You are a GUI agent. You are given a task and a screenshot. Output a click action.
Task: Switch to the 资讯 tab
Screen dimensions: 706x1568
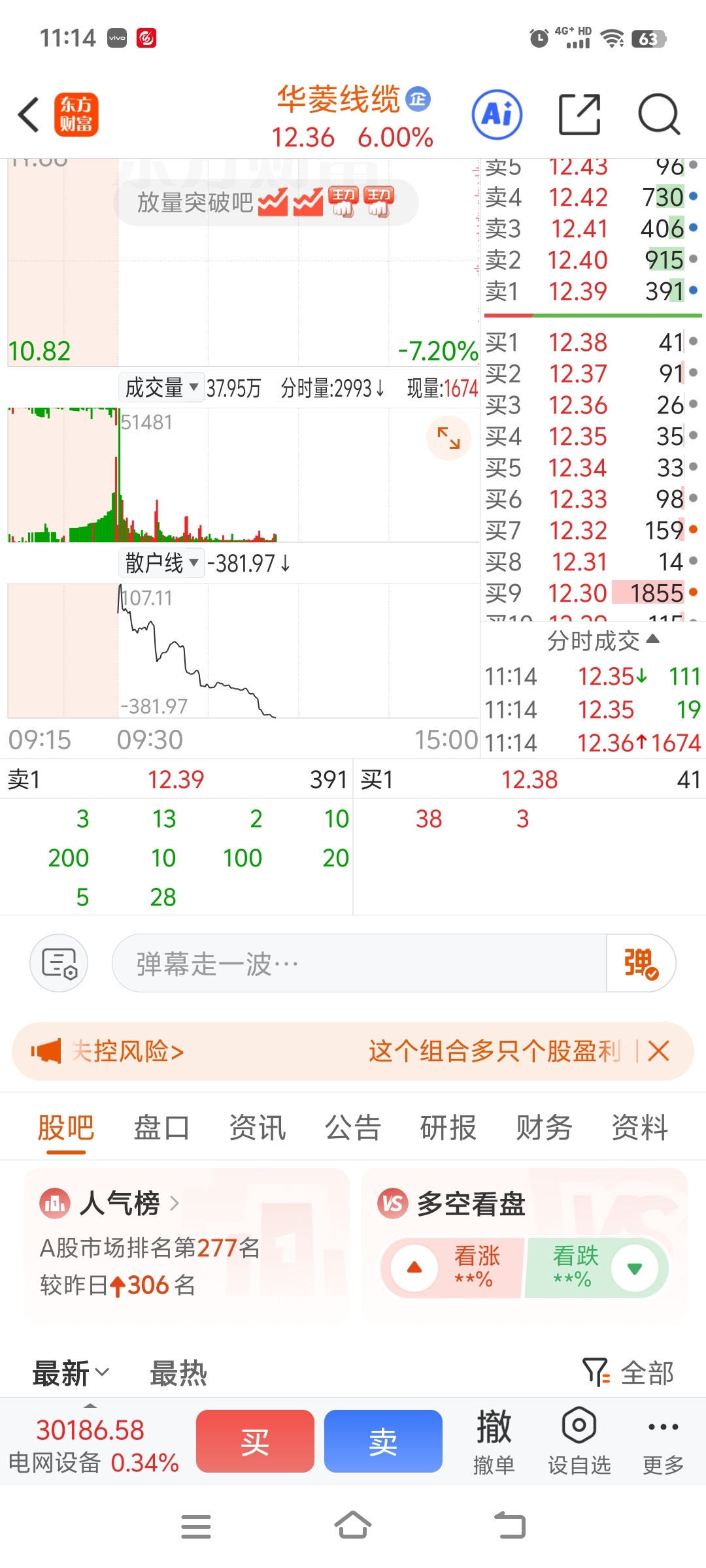point(257,1128)
